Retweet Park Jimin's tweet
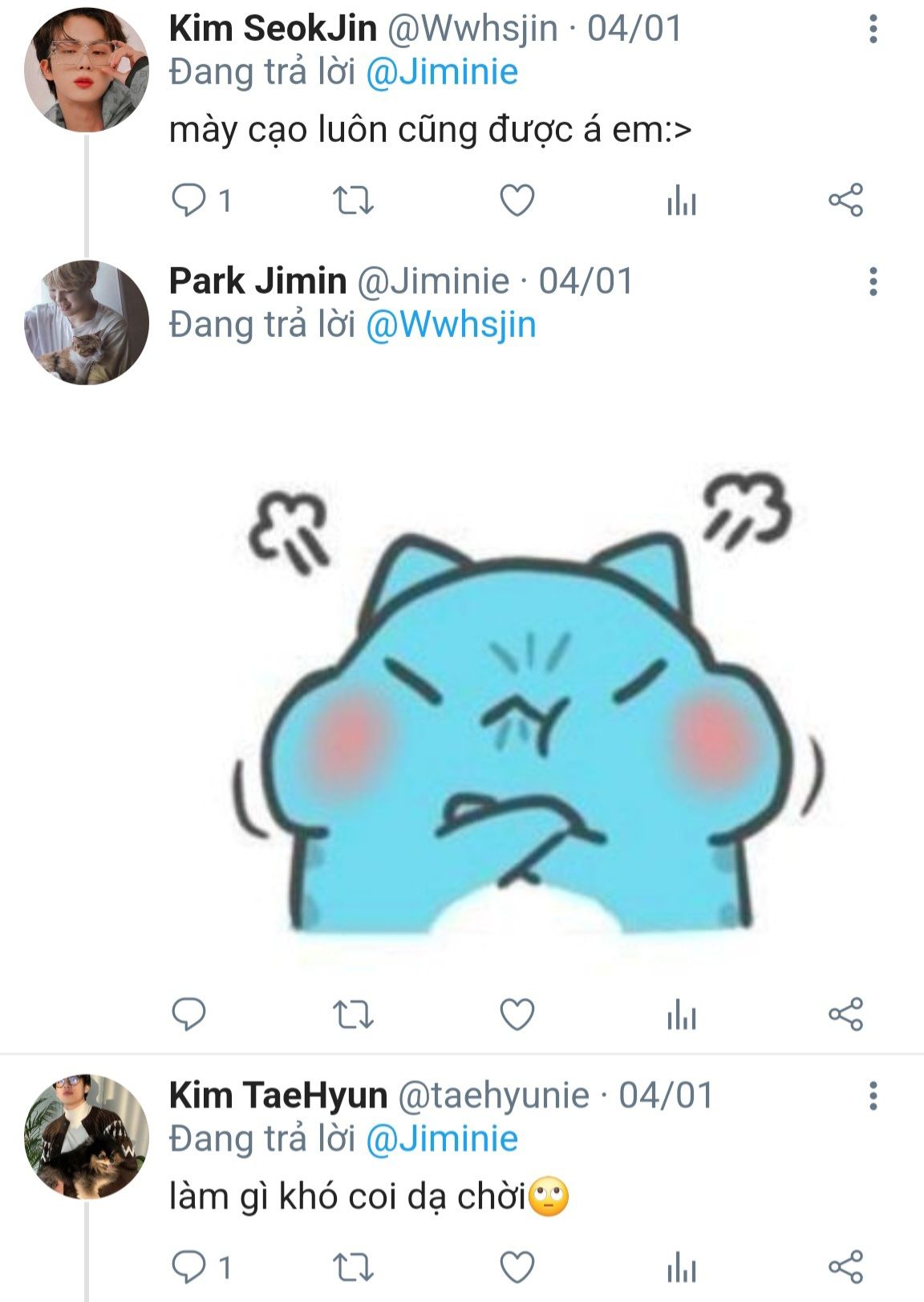 353,1014
